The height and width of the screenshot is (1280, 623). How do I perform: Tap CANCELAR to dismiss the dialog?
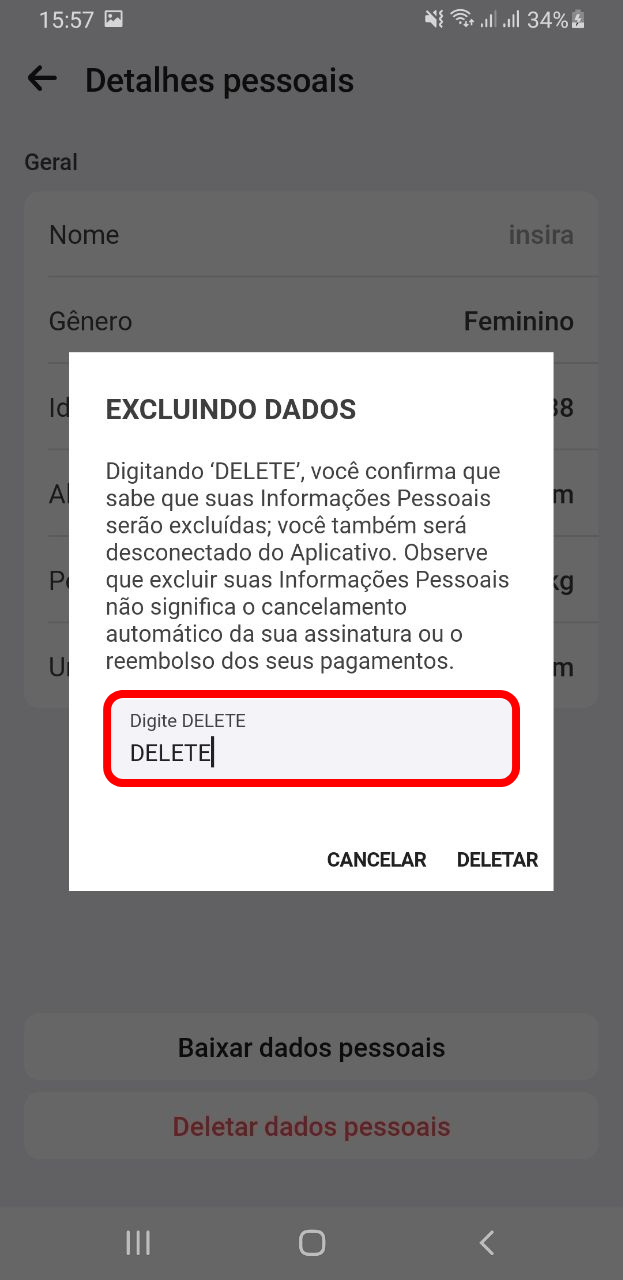click(377, 860)
